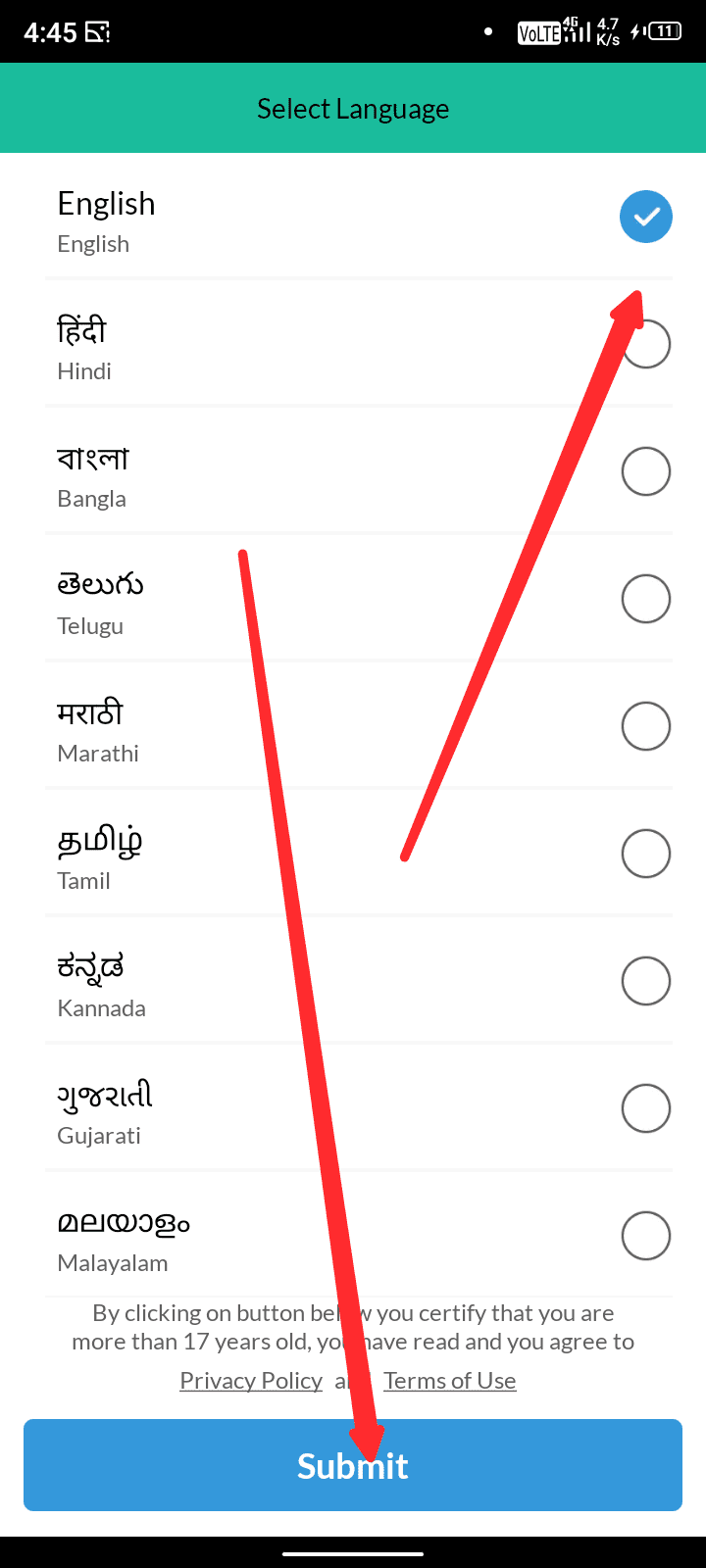Select English as the language

click(x=645, y=217)
